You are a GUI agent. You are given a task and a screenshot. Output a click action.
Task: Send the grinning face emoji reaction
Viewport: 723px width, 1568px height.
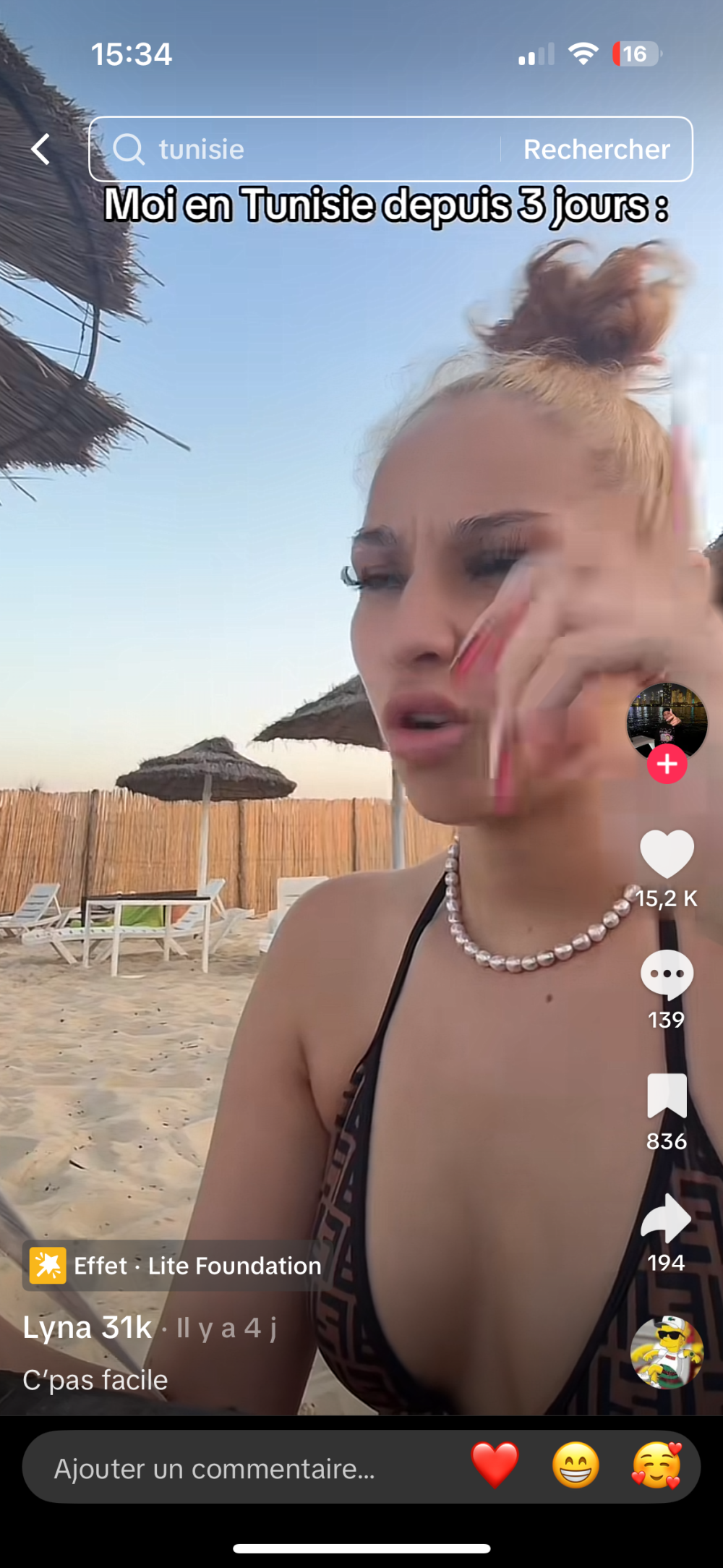(576, 1466)
